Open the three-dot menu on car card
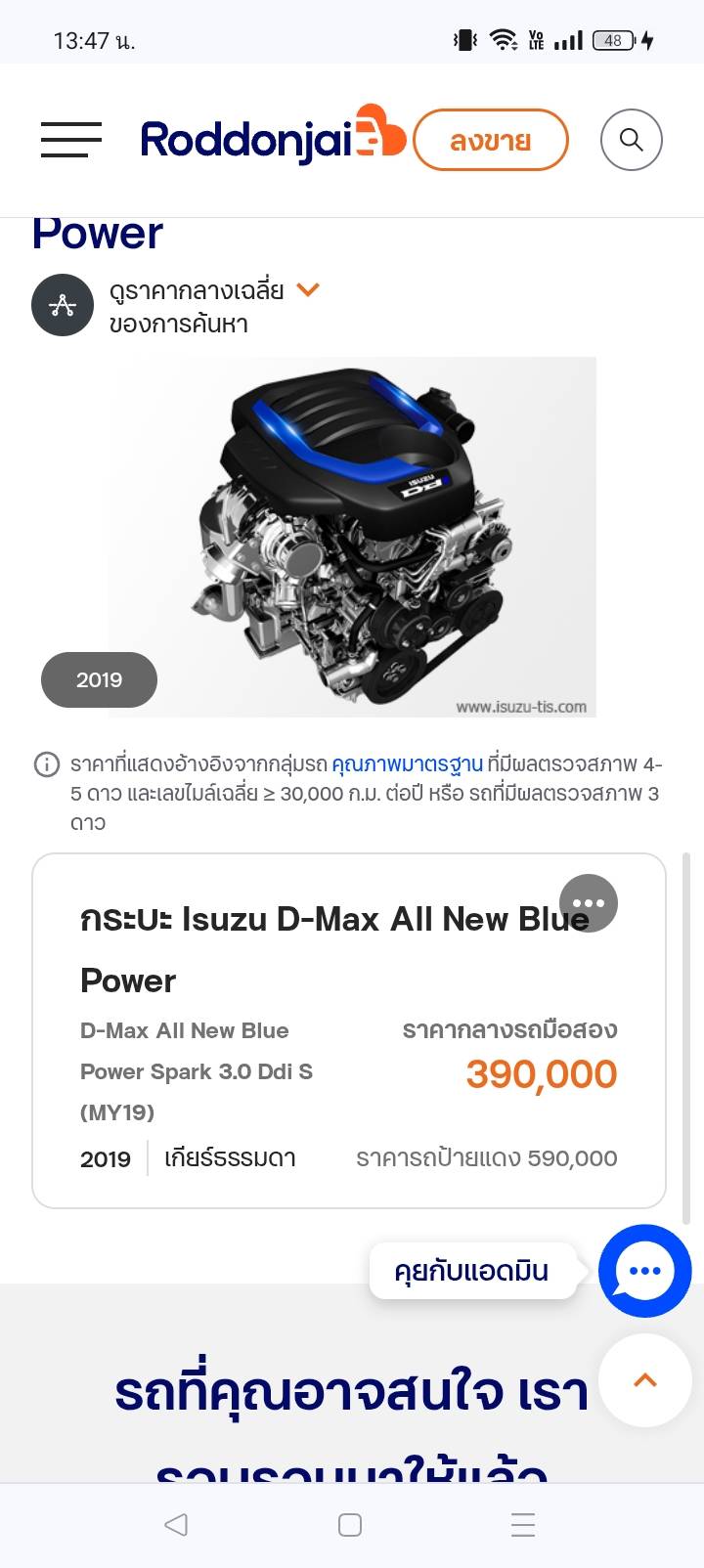 coord(588,903)
